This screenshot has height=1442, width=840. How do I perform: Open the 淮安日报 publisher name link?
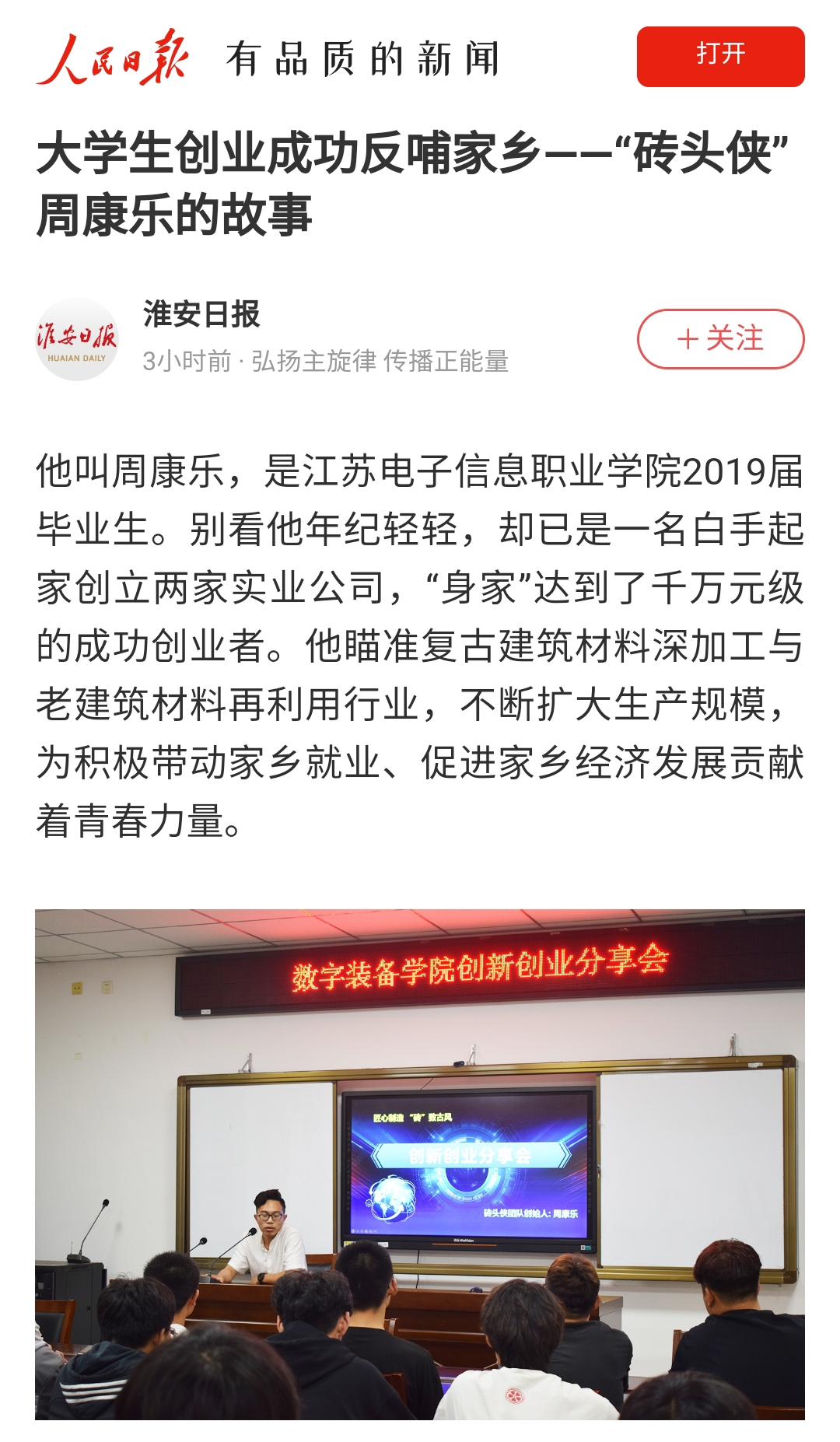(201, 314)
